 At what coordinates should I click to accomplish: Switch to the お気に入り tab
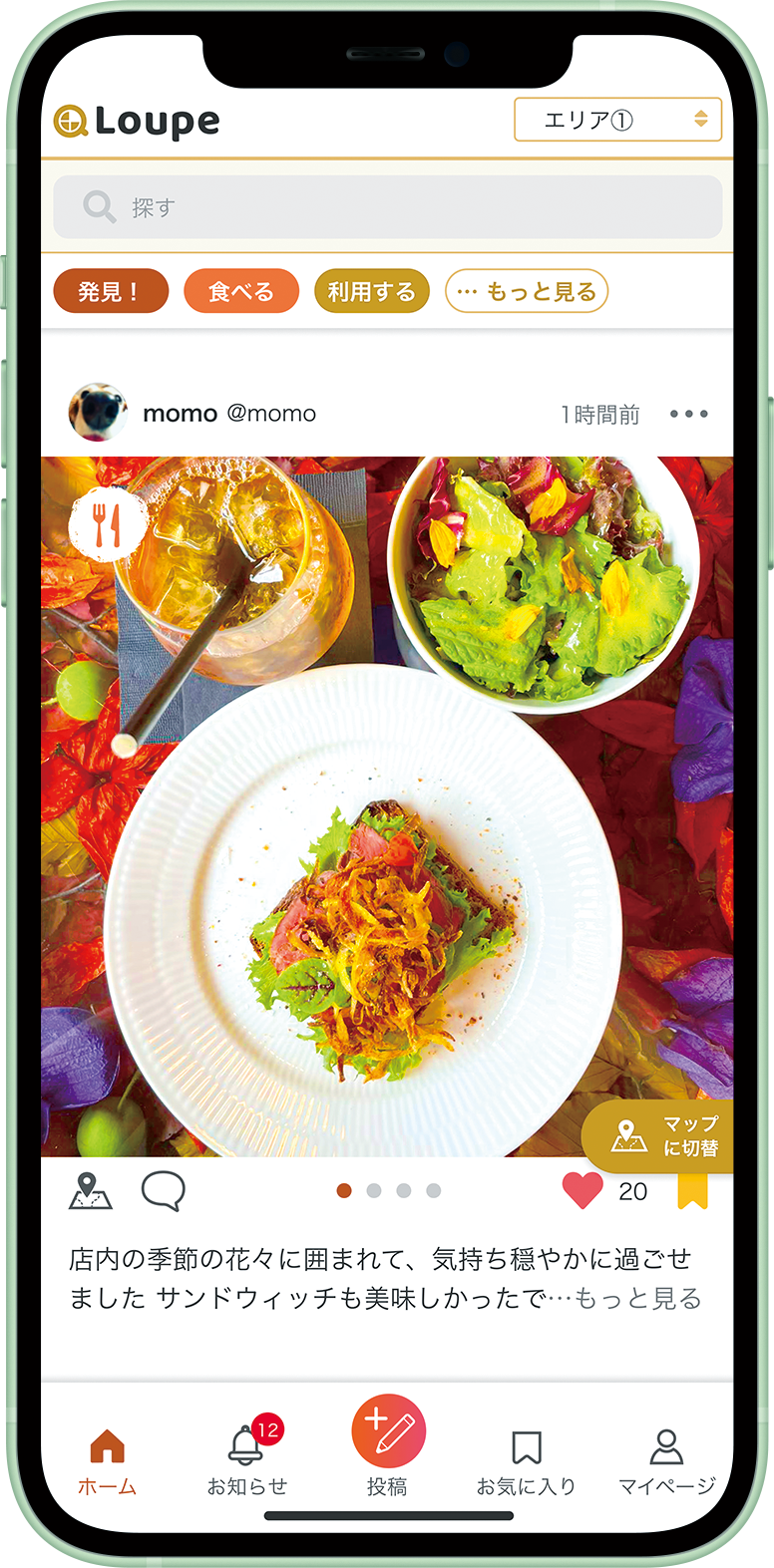point(526,1460)
